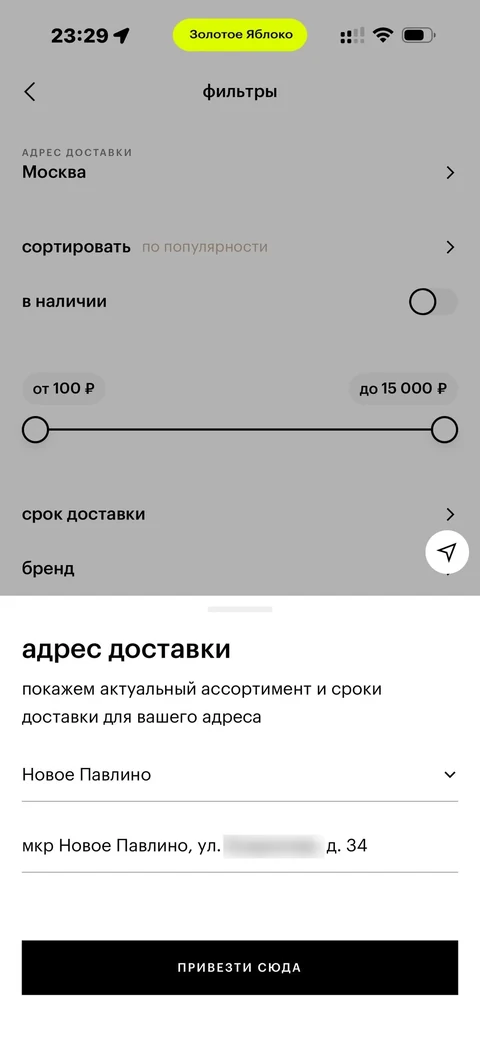Tap the minimum price field от 100 ₽
The image size is (480, 1043).
[x=64, y=388]
